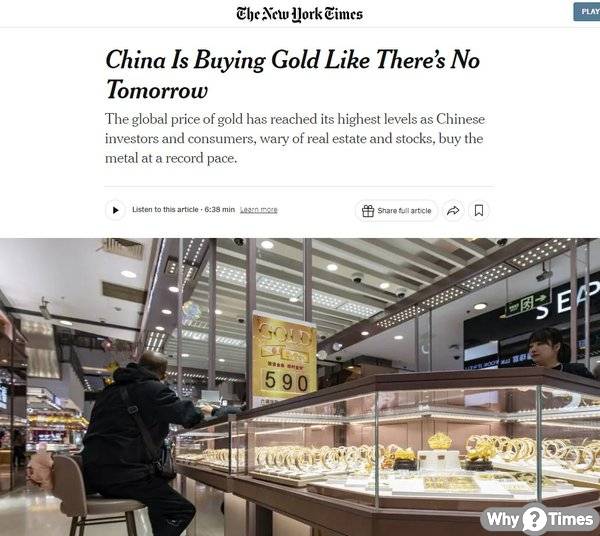This screenshot has height=536, width=600.
Task: Play the audio version of the article
Action: (116, 210)
